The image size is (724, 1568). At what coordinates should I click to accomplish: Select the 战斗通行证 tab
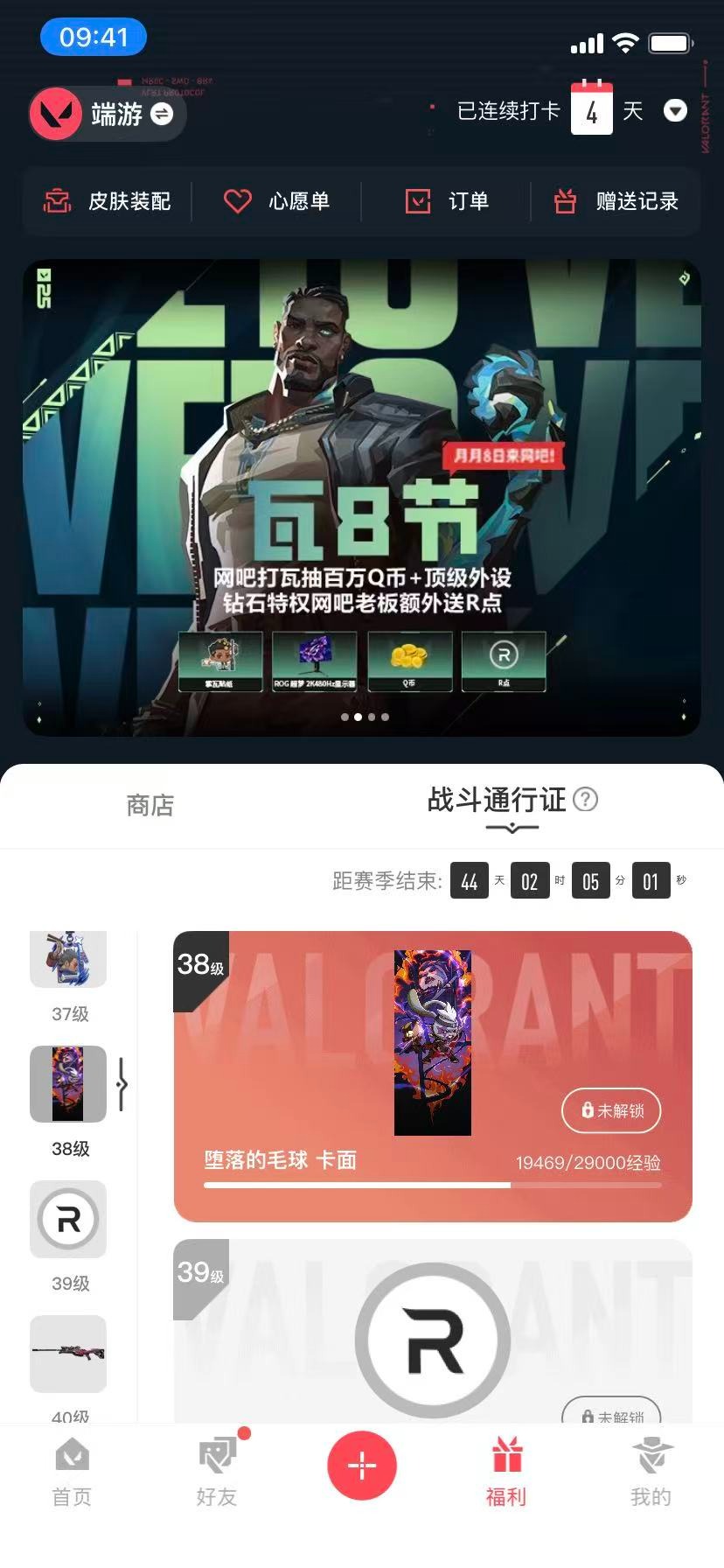click(497, 800)
